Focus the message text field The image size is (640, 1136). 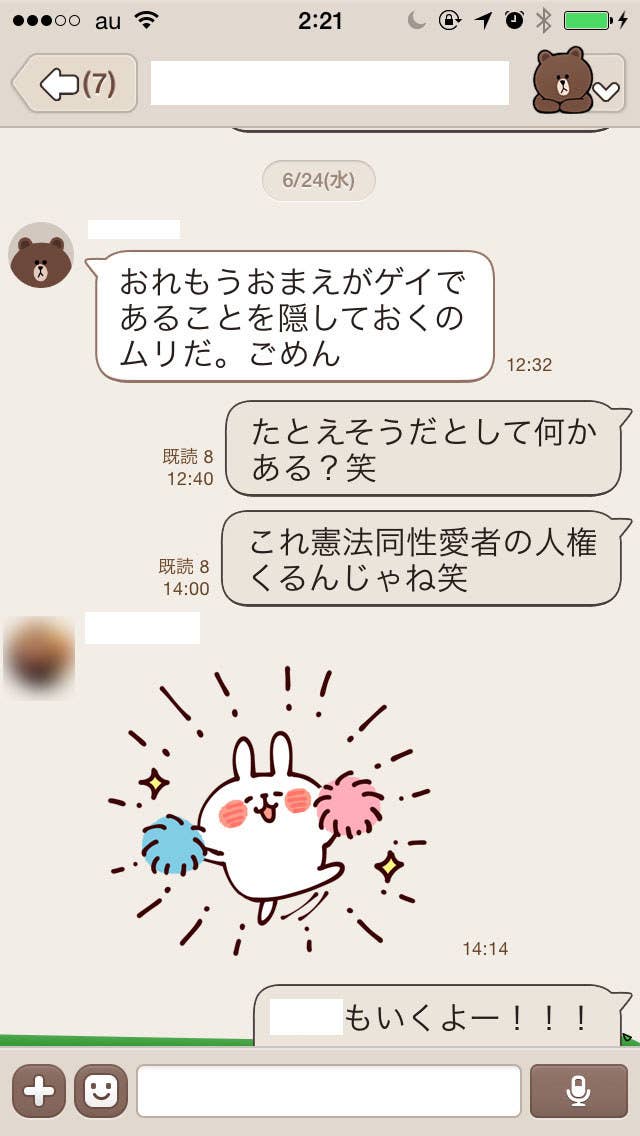coord(329,1090)
